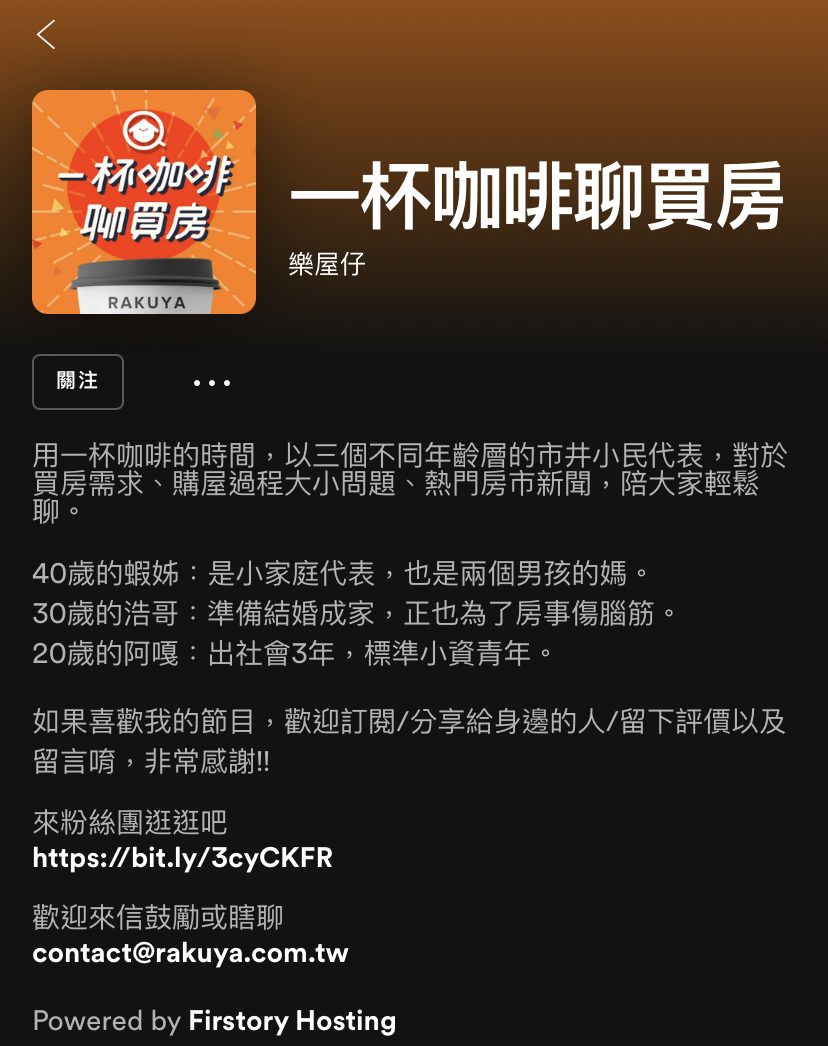The height and width of the screenshot is (1046, 828).
Task: Go back using the top-left arrow
Action: pyautogui.click(x=46, y=35)
